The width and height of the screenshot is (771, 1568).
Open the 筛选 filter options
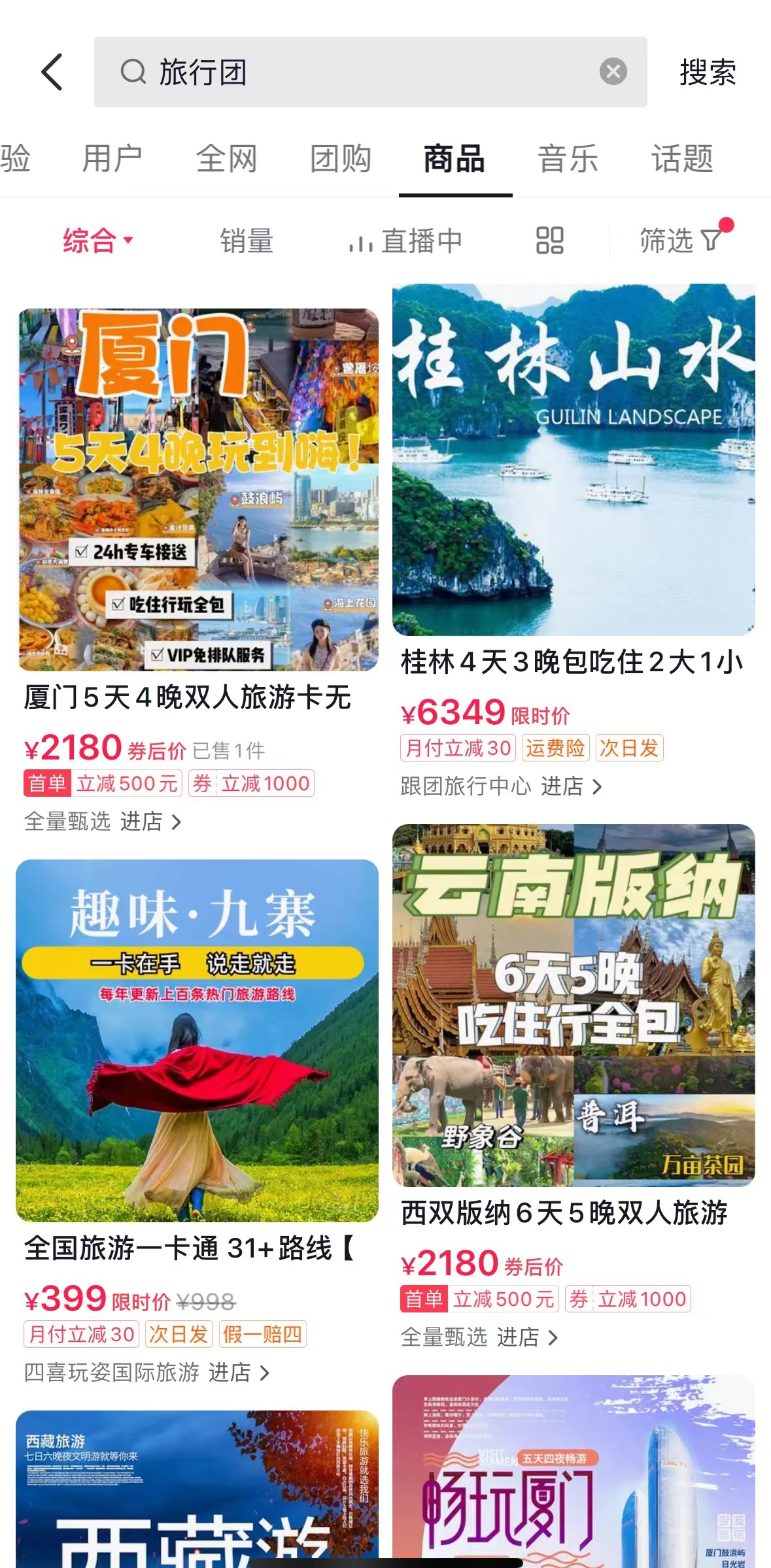click(681, 241)
